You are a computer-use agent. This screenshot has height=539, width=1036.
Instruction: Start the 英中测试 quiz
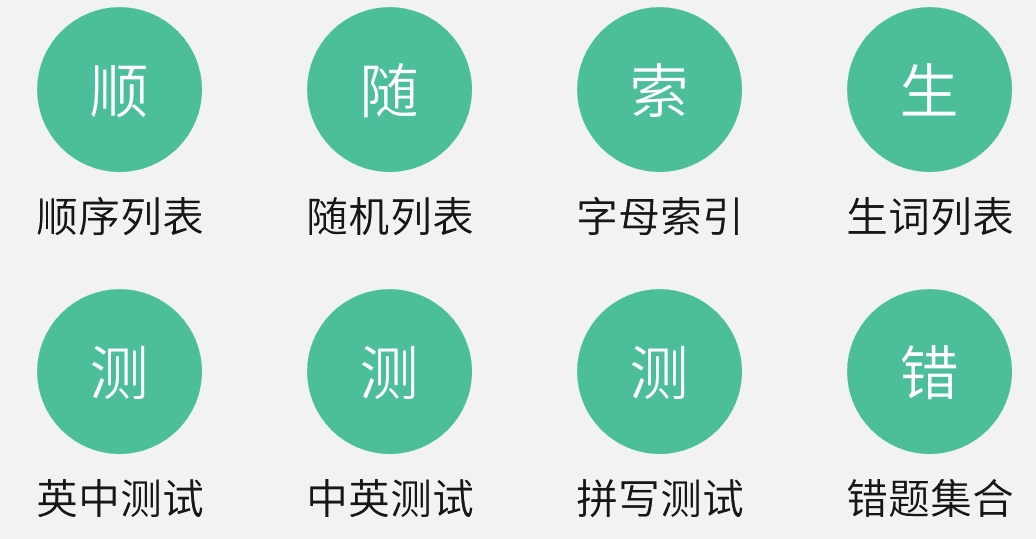click(x=119, y=372)
